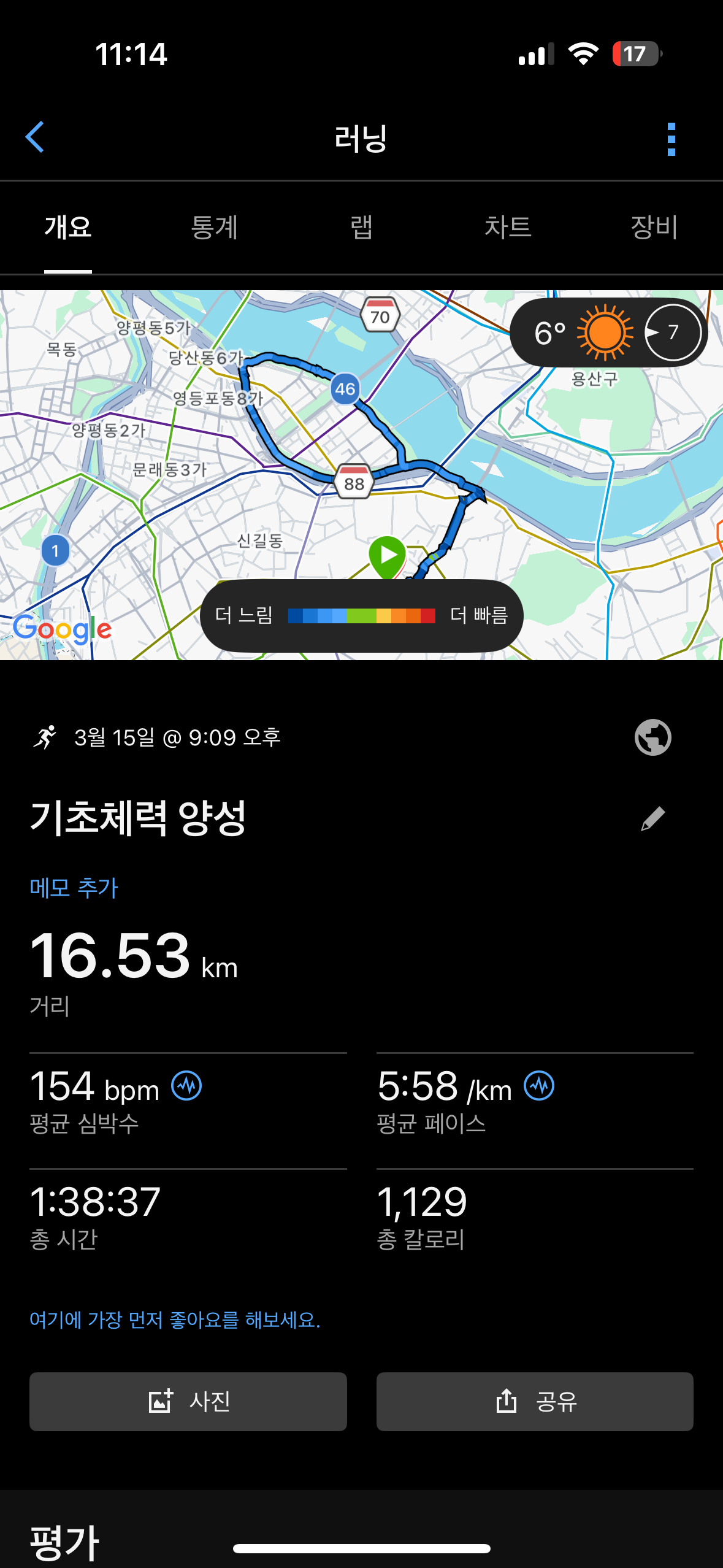Open the 차트 tab
Screen dimensions: 723x1568
click(508, 228)
